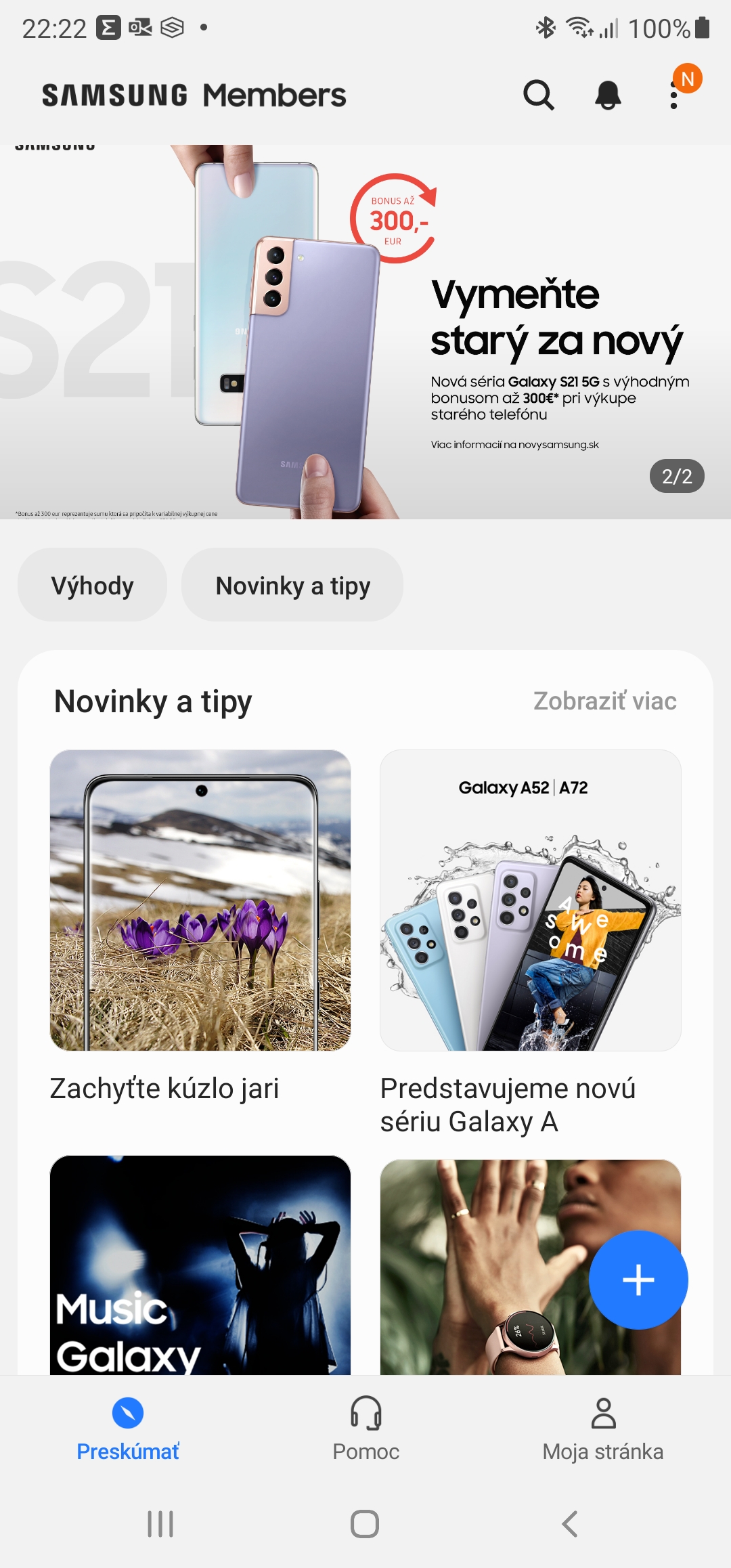731x1568 pixels.
Task: Select the Novinky a tipy chip
Action: 292,585
